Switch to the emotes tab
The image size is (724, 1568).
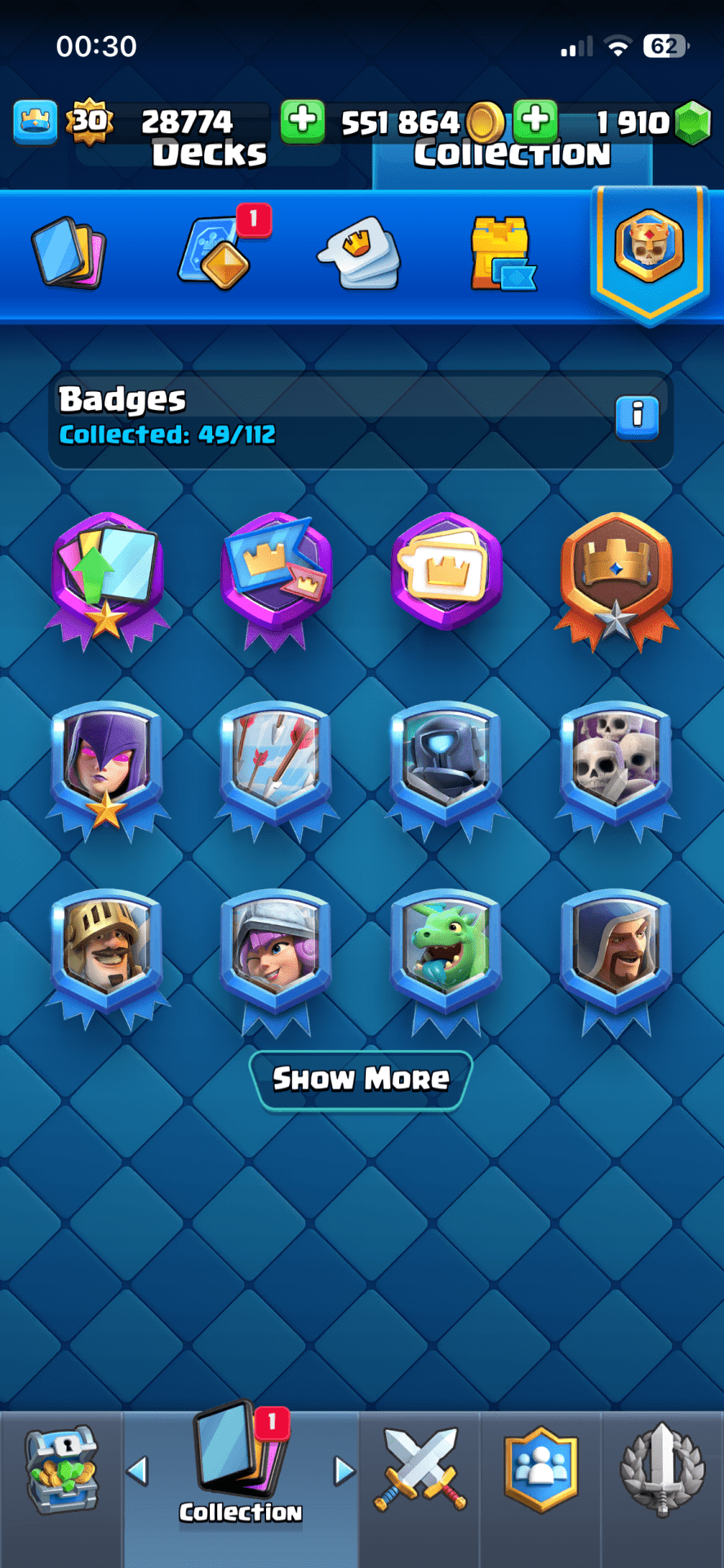point(360,252)
